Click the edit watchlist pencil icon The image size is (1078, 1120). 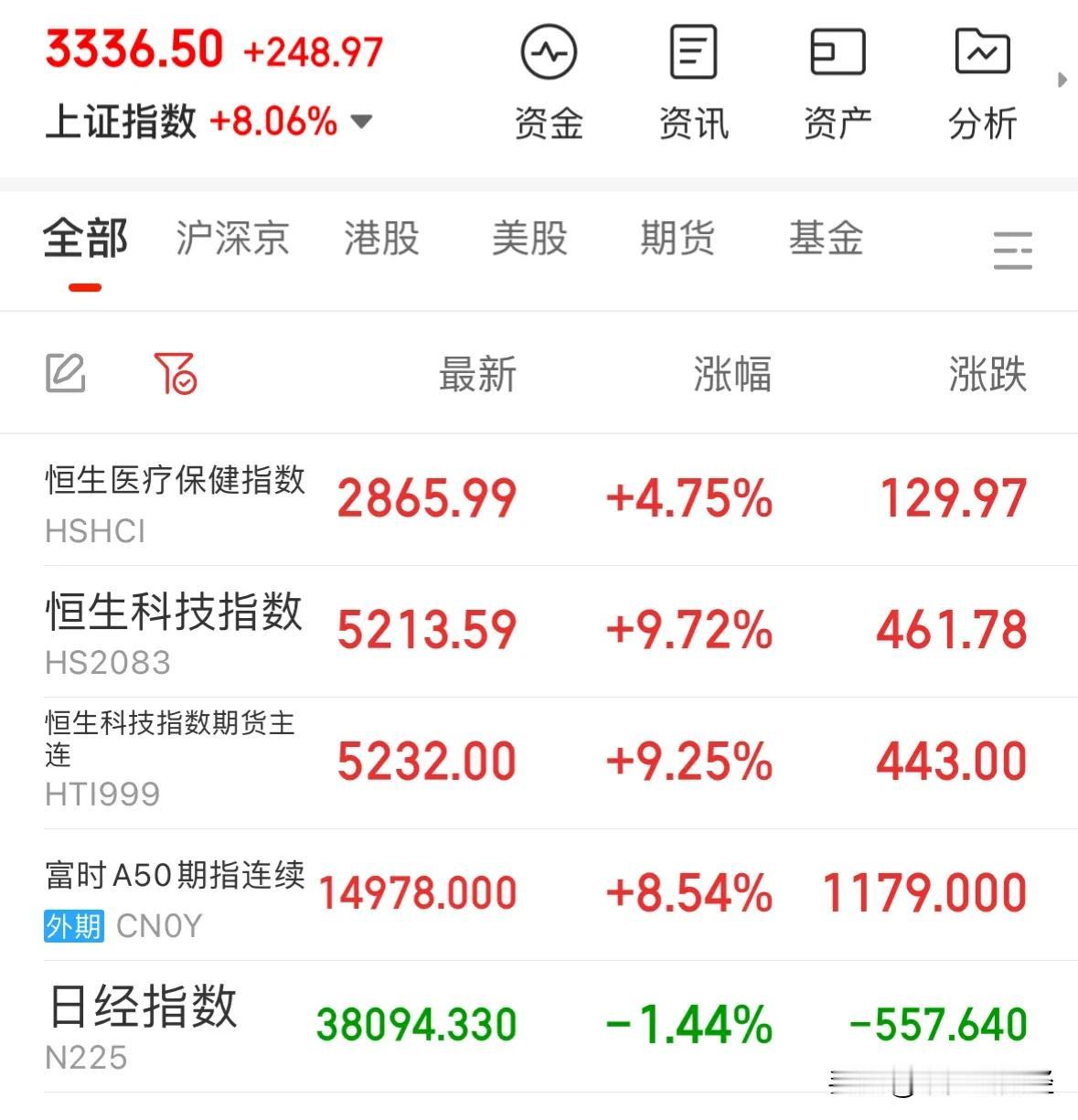(66, 373)
